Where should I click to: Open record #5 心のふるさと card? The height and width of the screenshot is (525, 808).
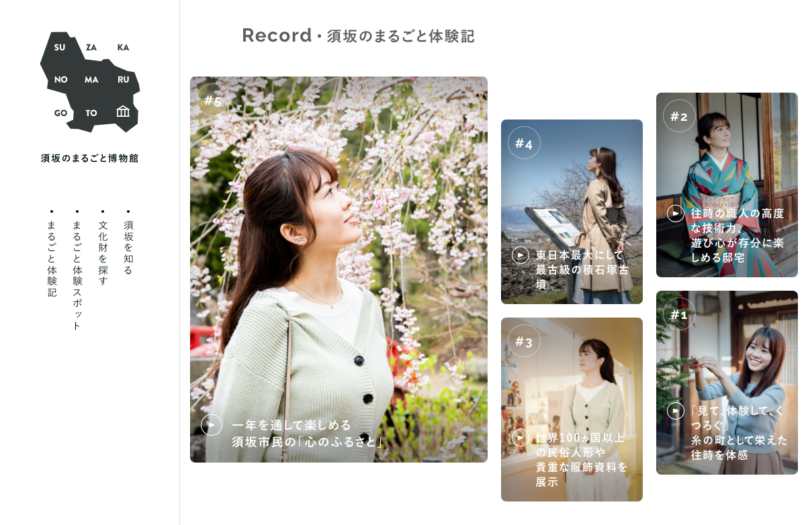[x=339, y=270]
